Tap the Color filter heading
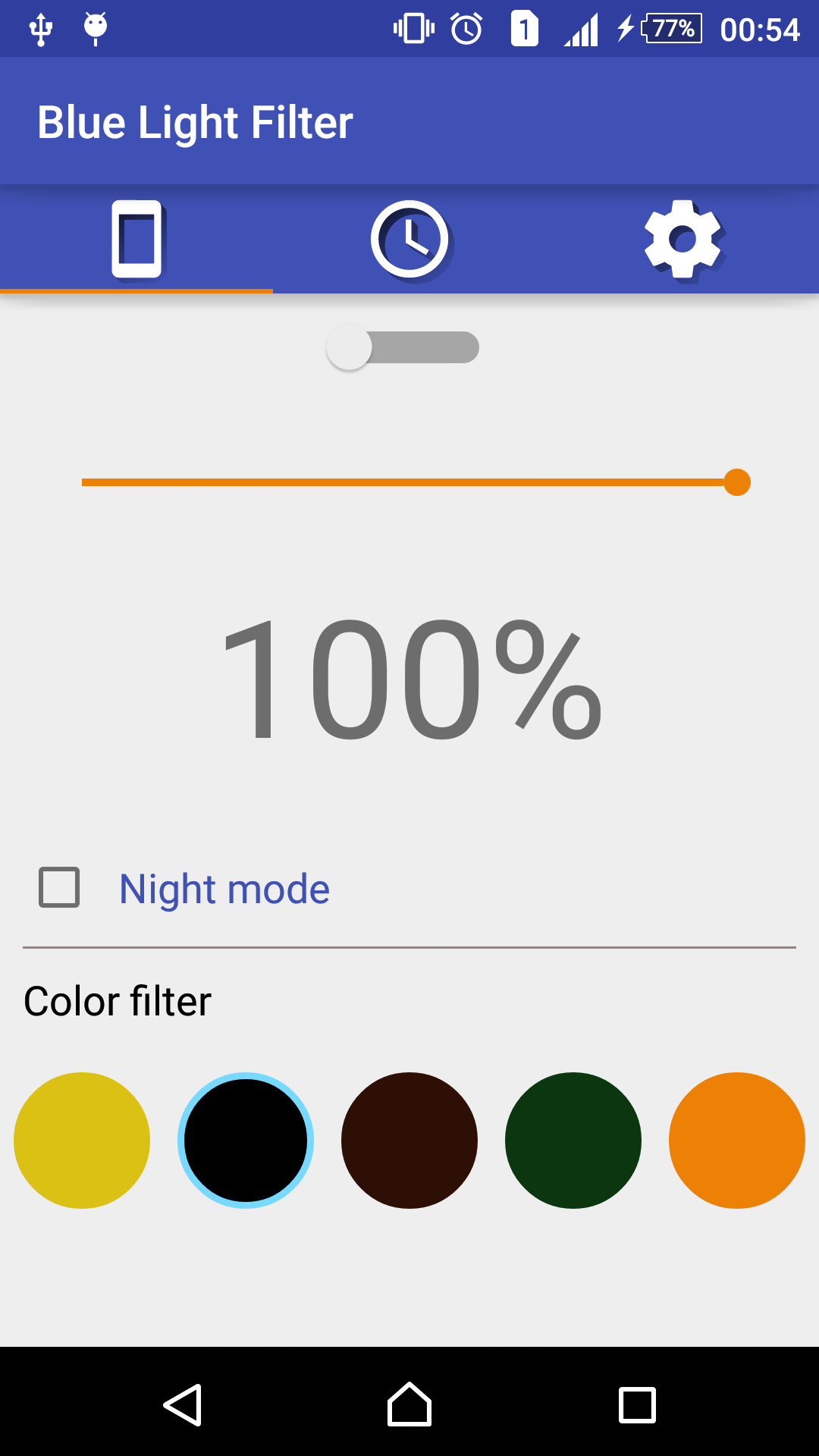This screenshot has height=1456, width=819. (117, 1000)
